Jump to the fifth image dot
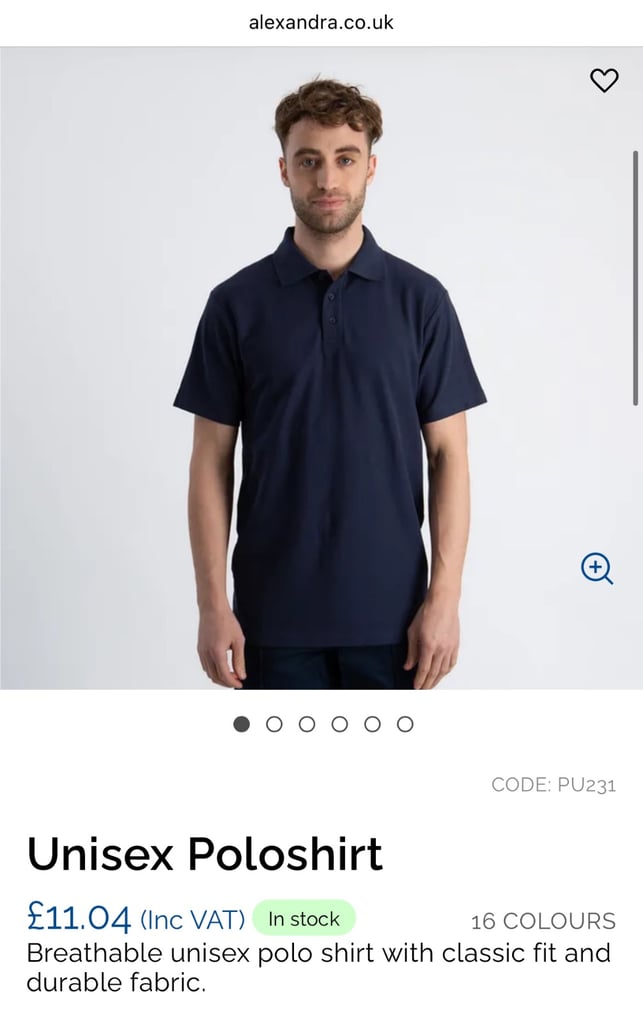Viewport: 643px width, 1024px height. pyautogui.click(x=372, y=724)
